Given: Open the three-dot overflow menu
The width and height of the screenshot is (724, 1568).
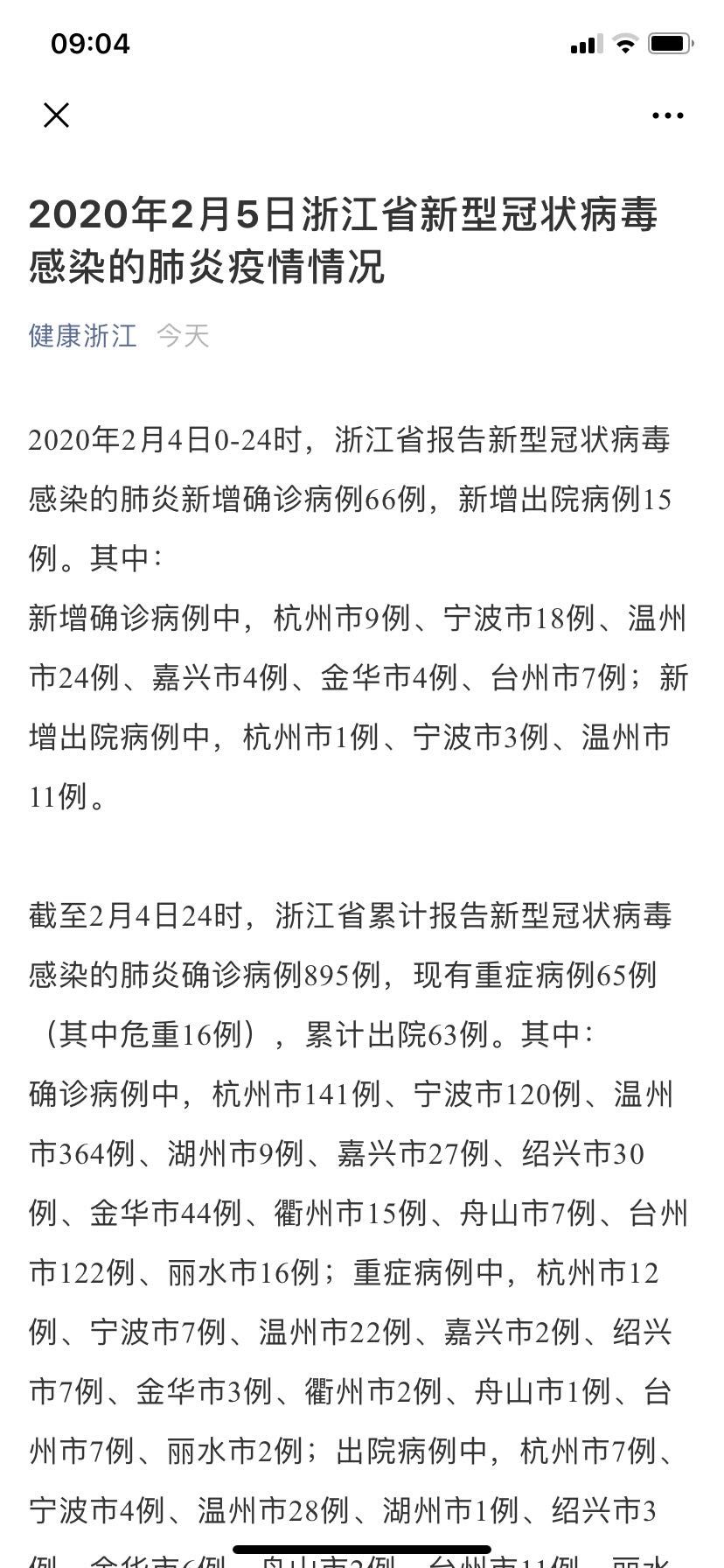Looking at the screenshot, I should [x=667, y=115].
